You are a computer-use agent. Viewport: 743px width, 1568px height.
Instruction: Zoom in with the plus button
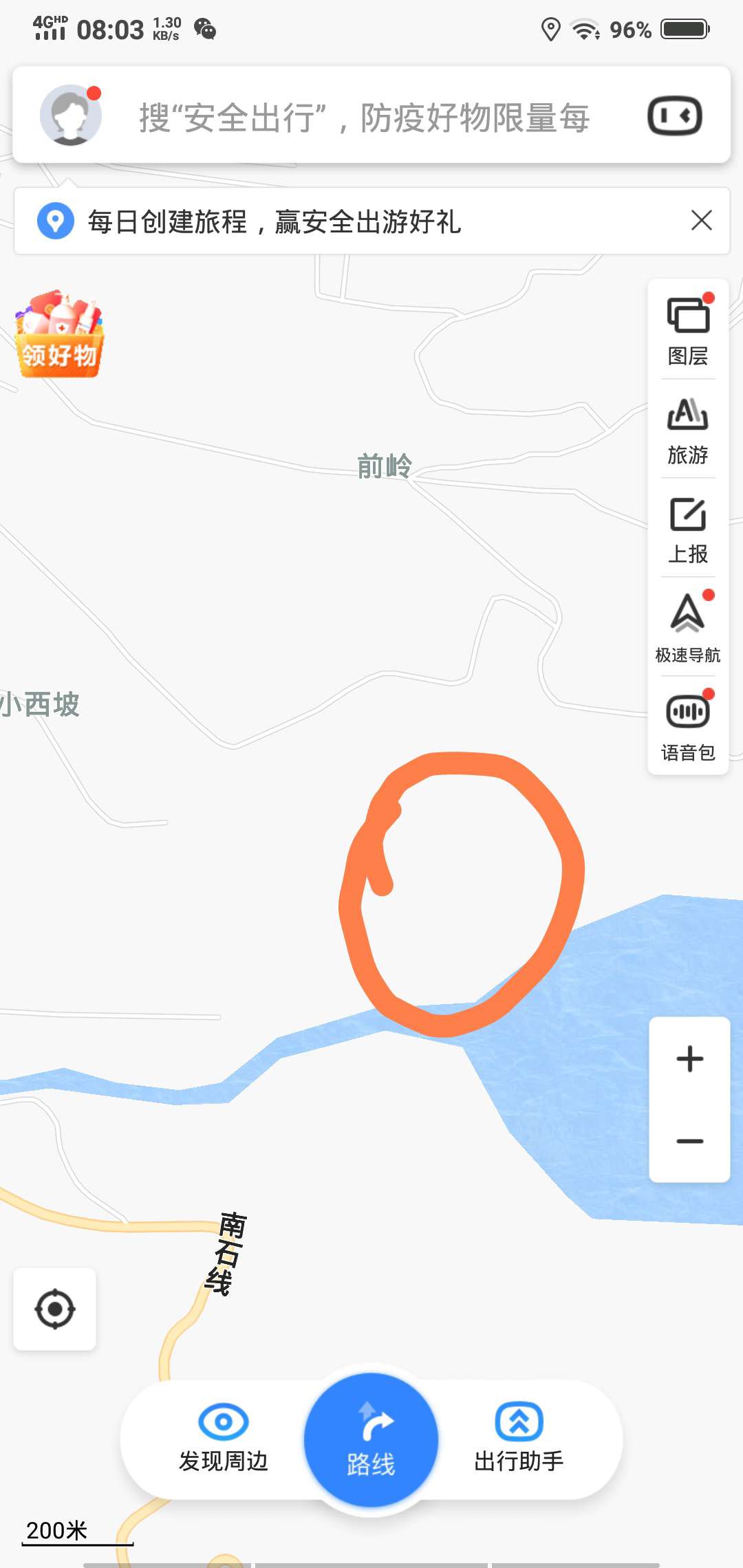(x=689, y=1059)
